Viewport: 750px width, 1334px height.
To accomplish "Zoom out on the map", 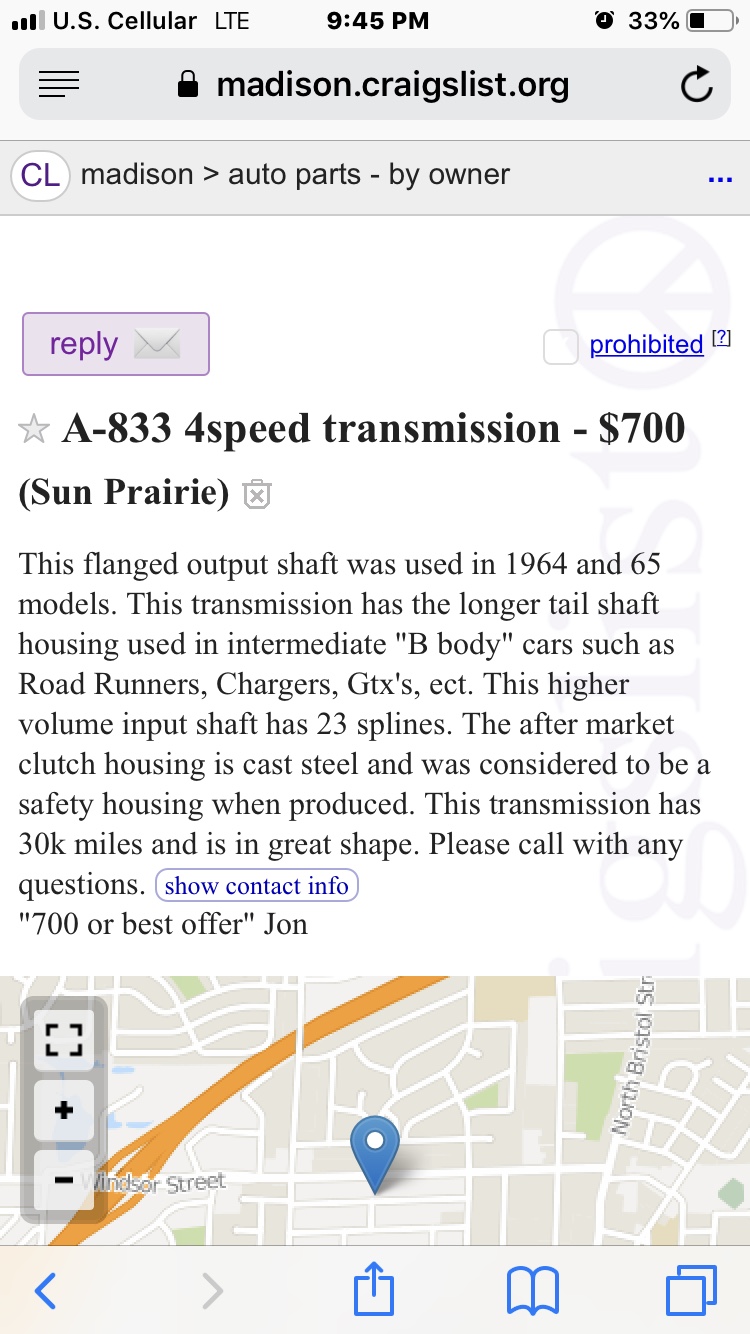I will [64, 1181].
